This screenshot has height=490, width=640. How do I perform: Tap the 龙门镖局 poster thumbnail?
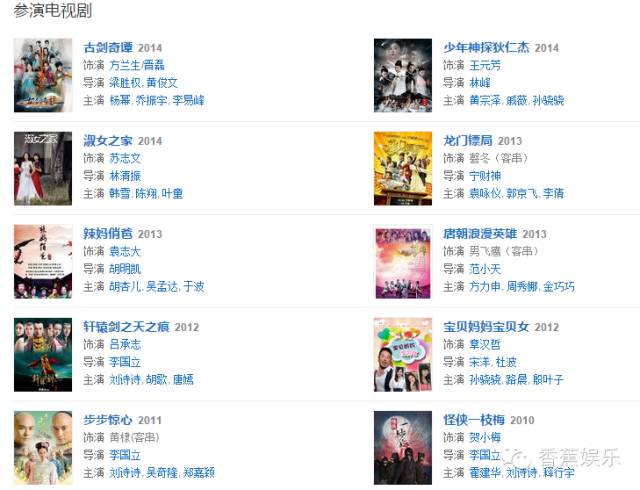402,168
